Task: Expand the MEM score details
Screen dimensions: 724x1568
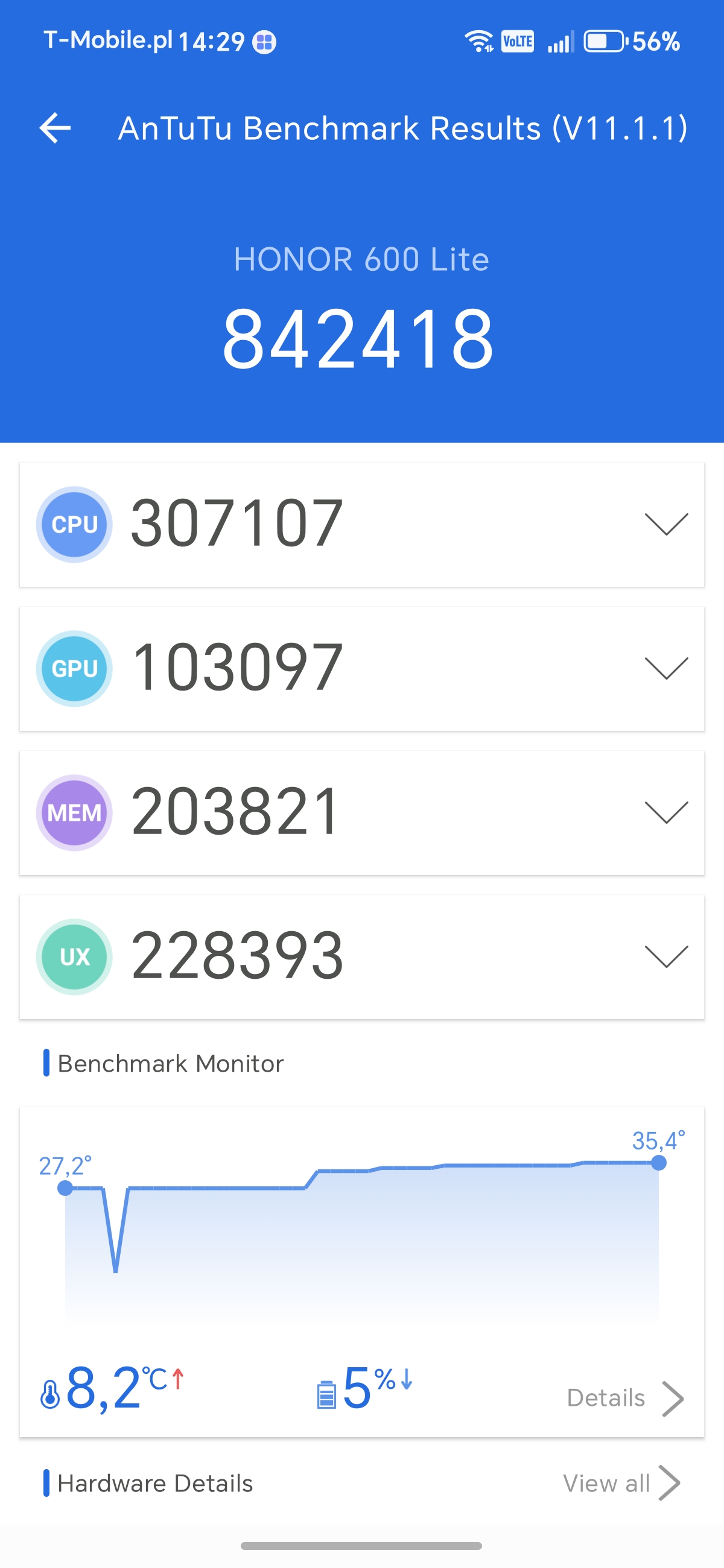Action: 665,812
